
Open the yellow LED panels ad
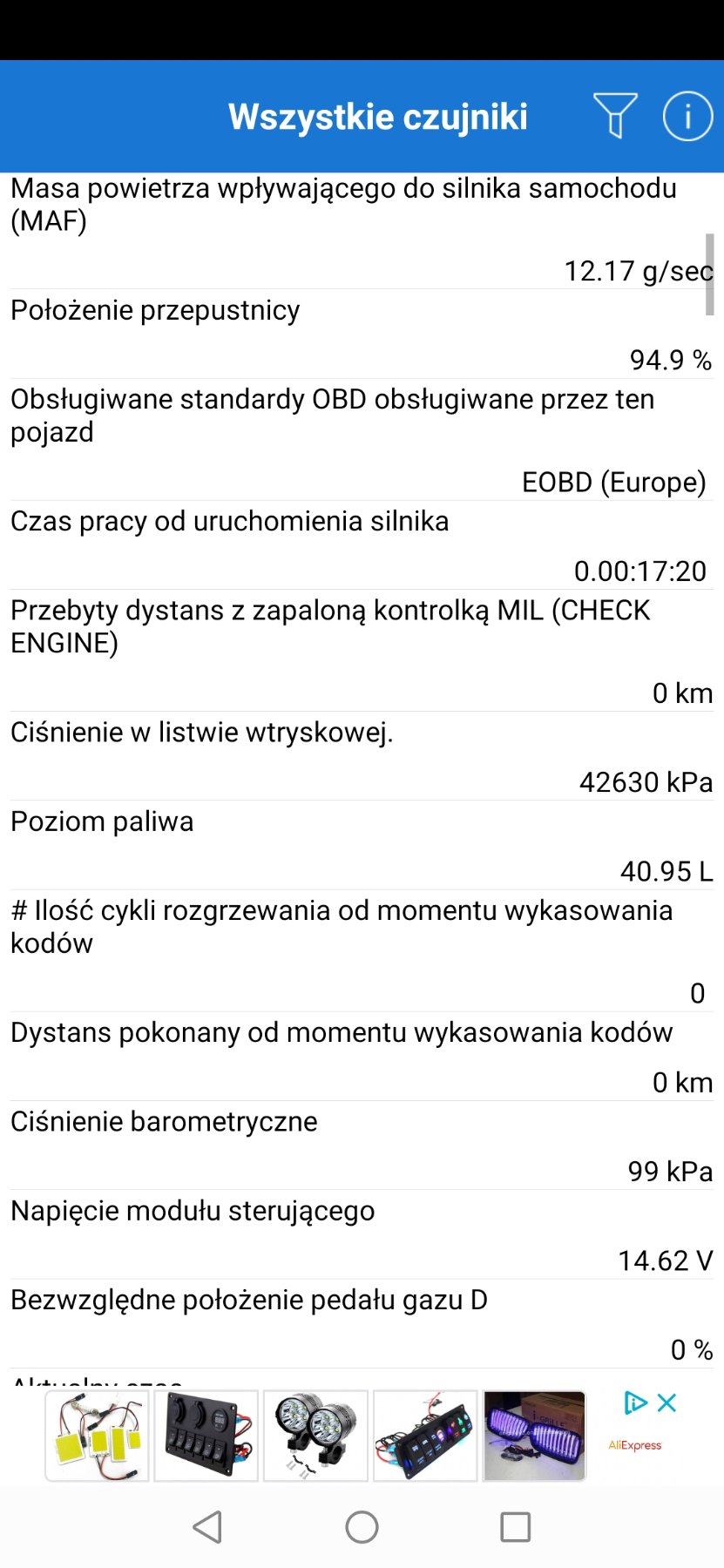[x=97, y=1436]
